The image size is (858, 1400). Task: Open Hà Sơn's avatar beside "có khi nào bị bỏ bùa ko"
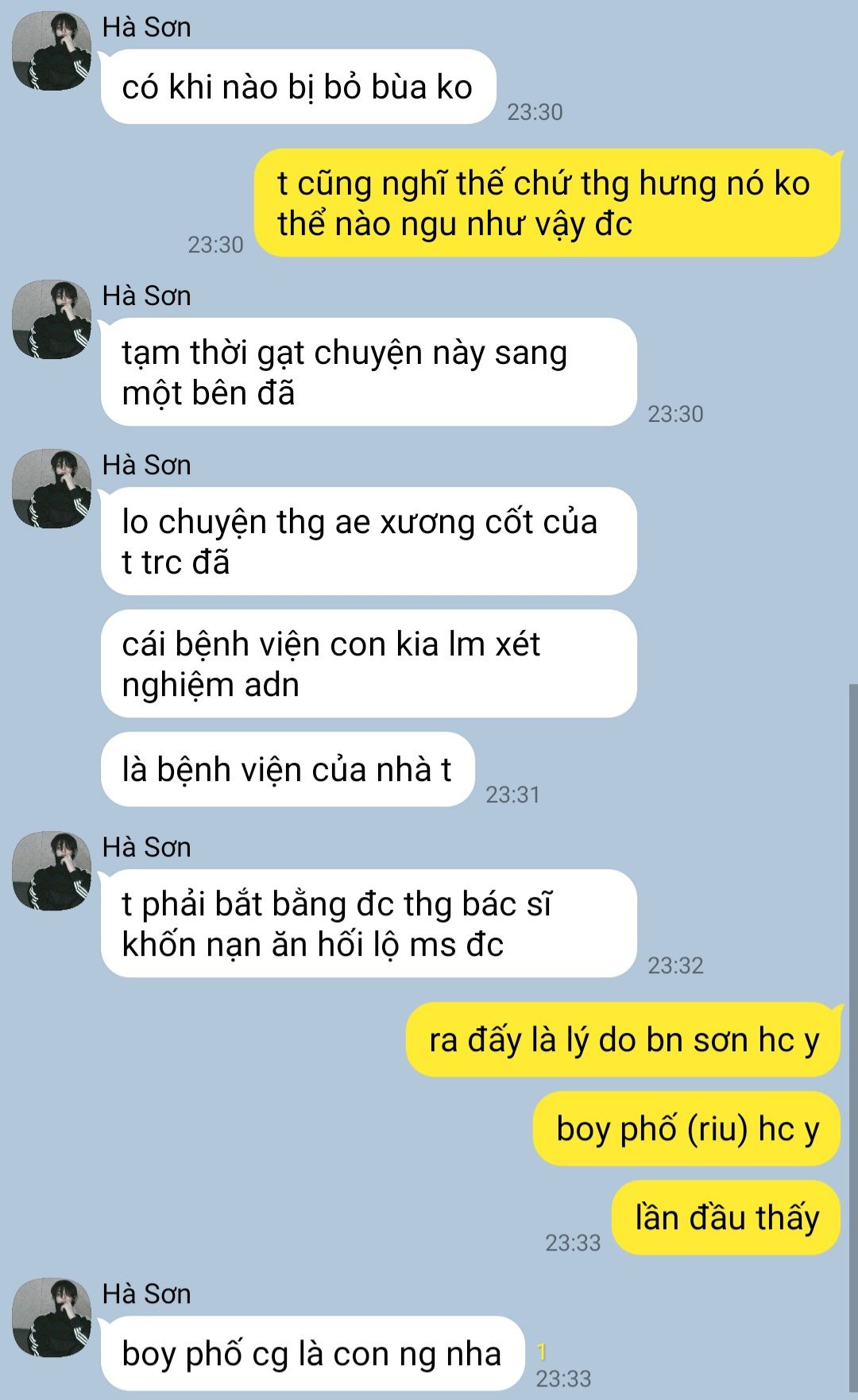[x=52, y=51]
